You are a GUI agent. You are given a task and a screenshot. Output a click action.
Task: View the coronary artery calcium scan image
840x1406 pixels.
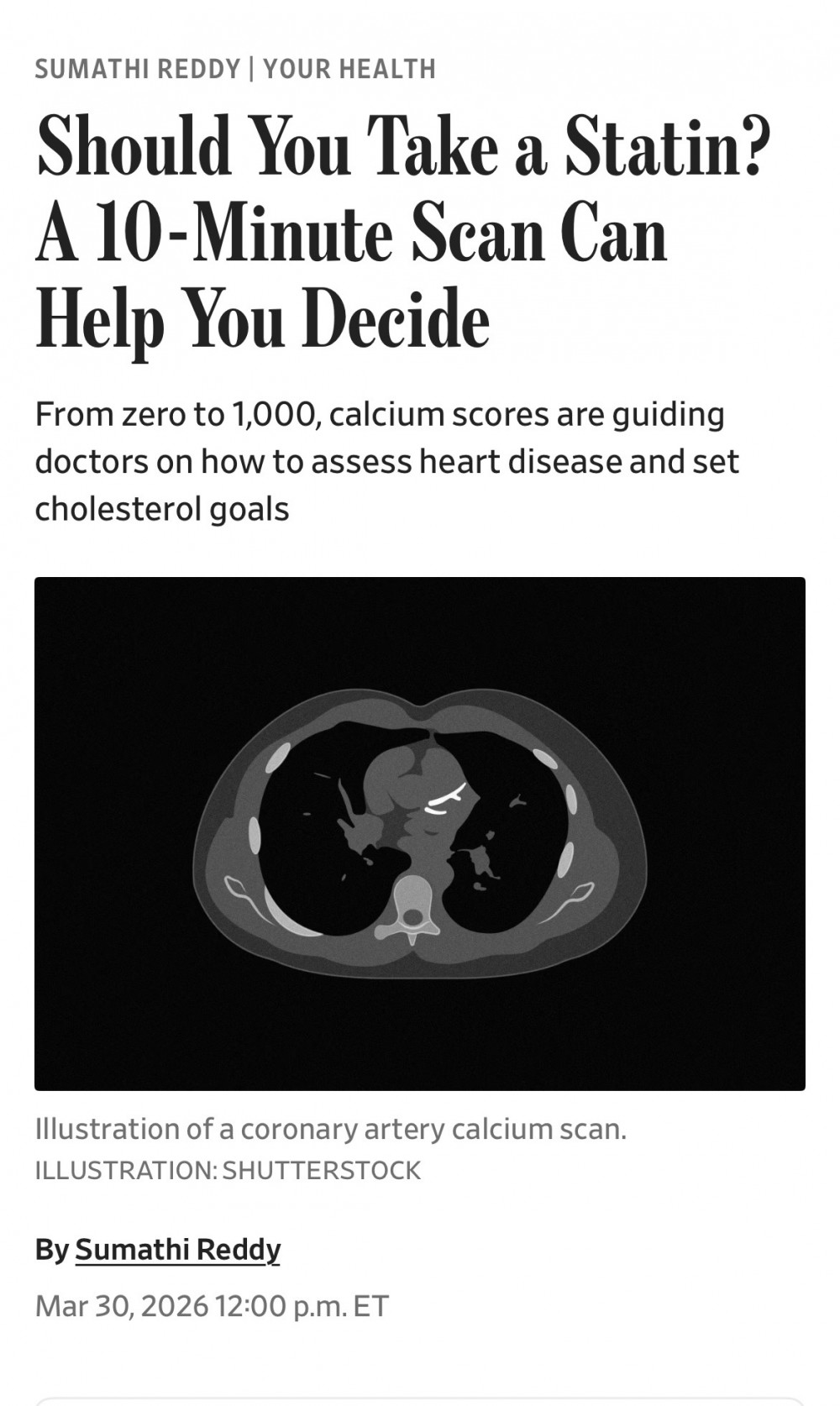click(420, 833)
